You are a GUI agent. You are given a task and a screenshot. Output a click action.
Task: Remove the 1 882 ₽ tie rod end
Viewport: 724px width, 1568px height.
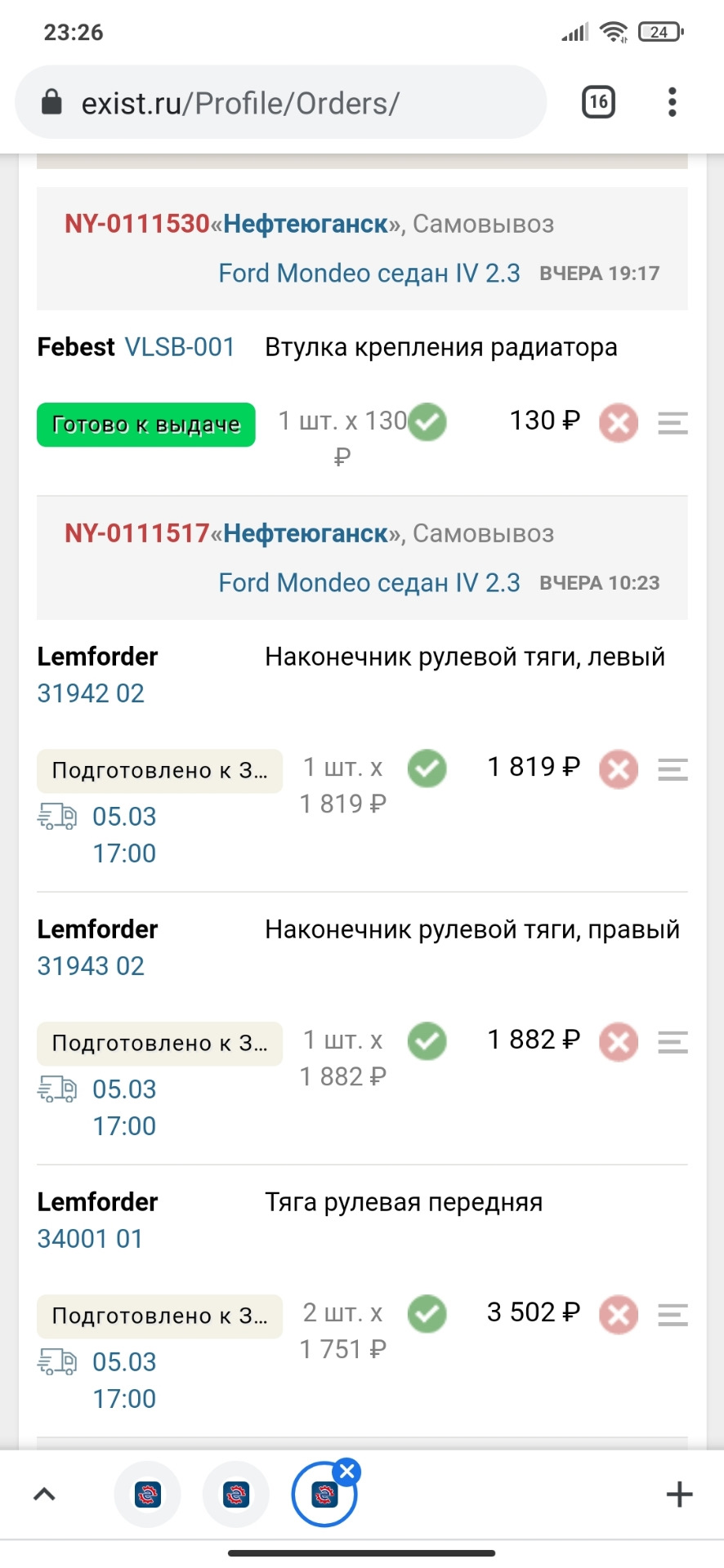(619, 1042)
